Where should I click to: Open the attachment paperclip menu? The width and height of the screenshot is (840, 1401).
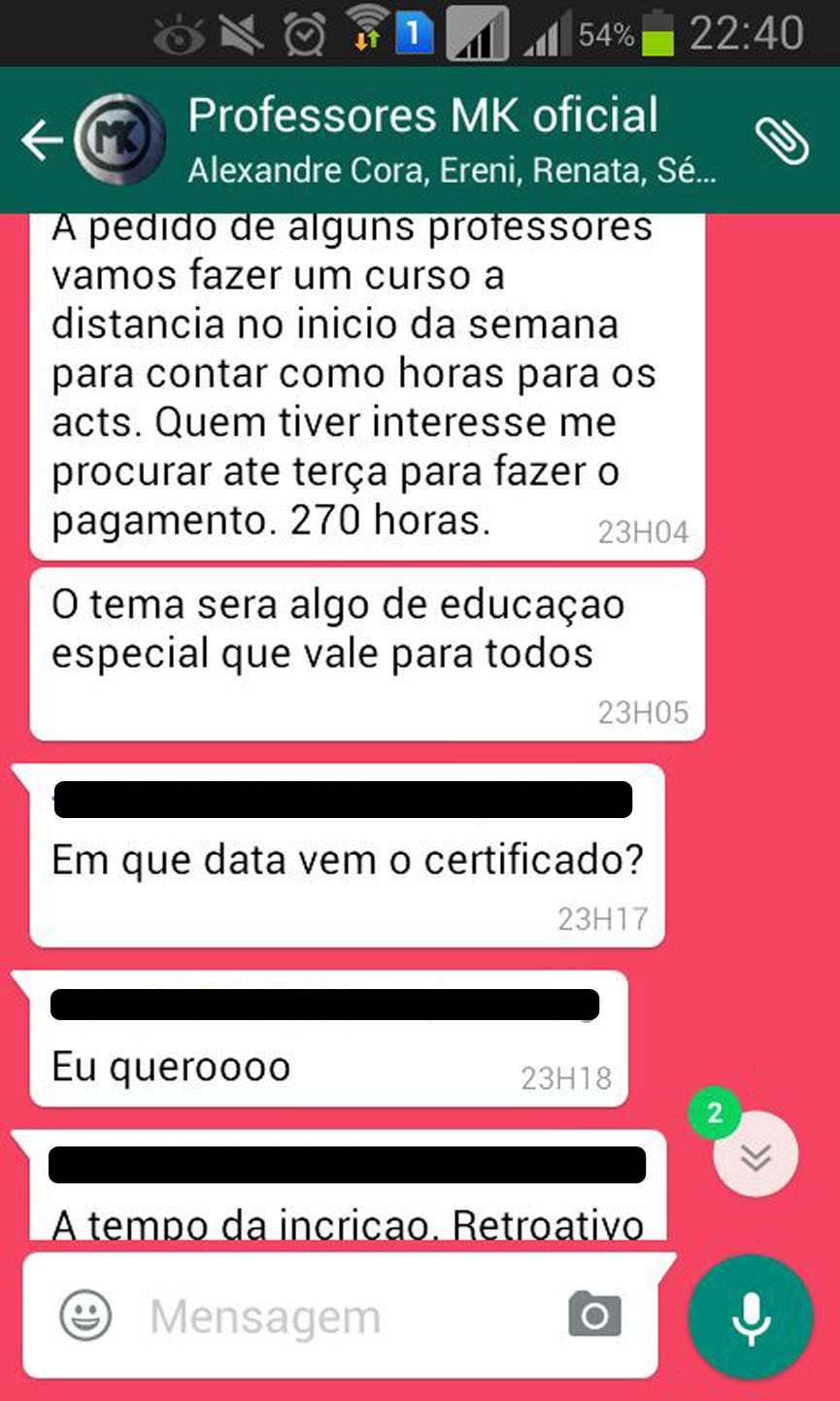point(782,141)
